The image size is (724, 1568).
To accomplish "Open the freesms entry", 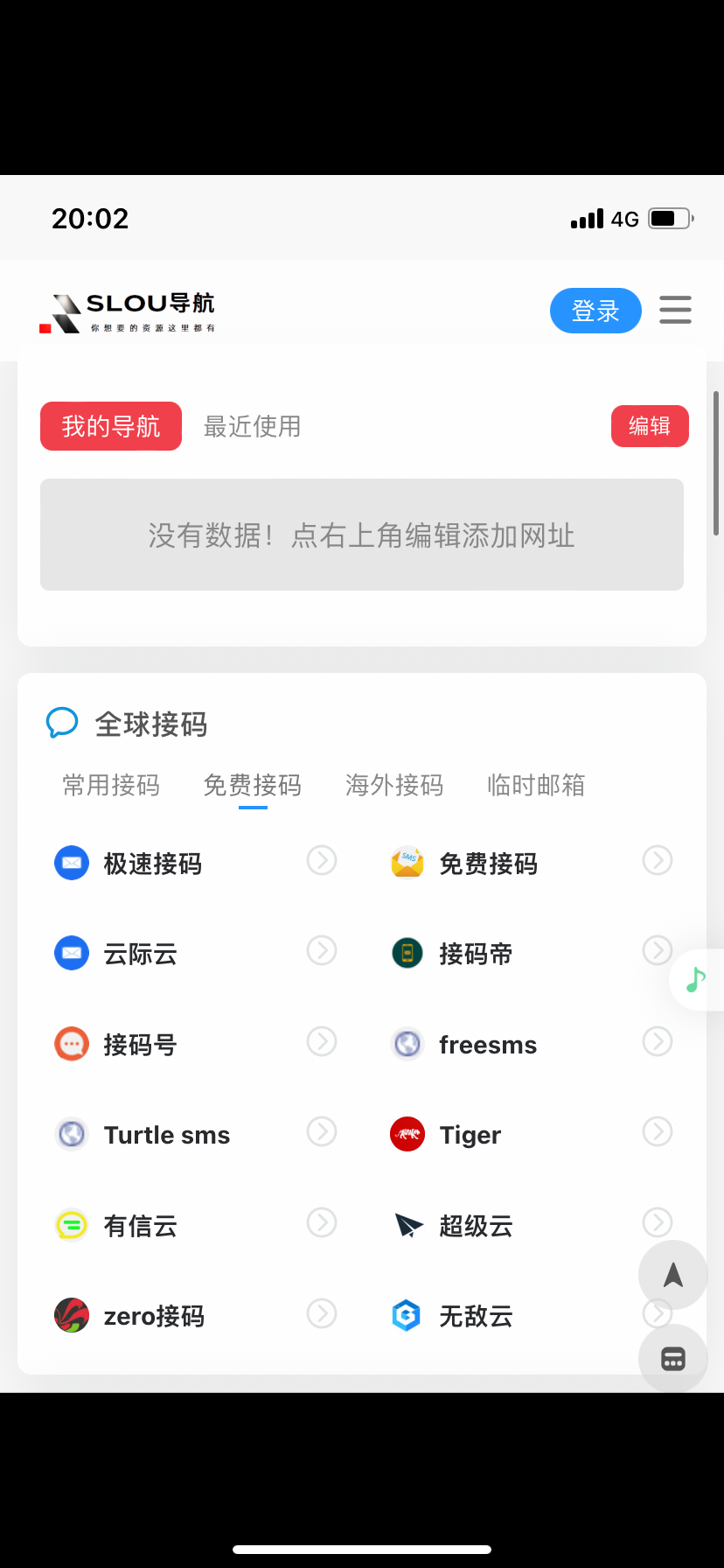I will coord(488,1045).
